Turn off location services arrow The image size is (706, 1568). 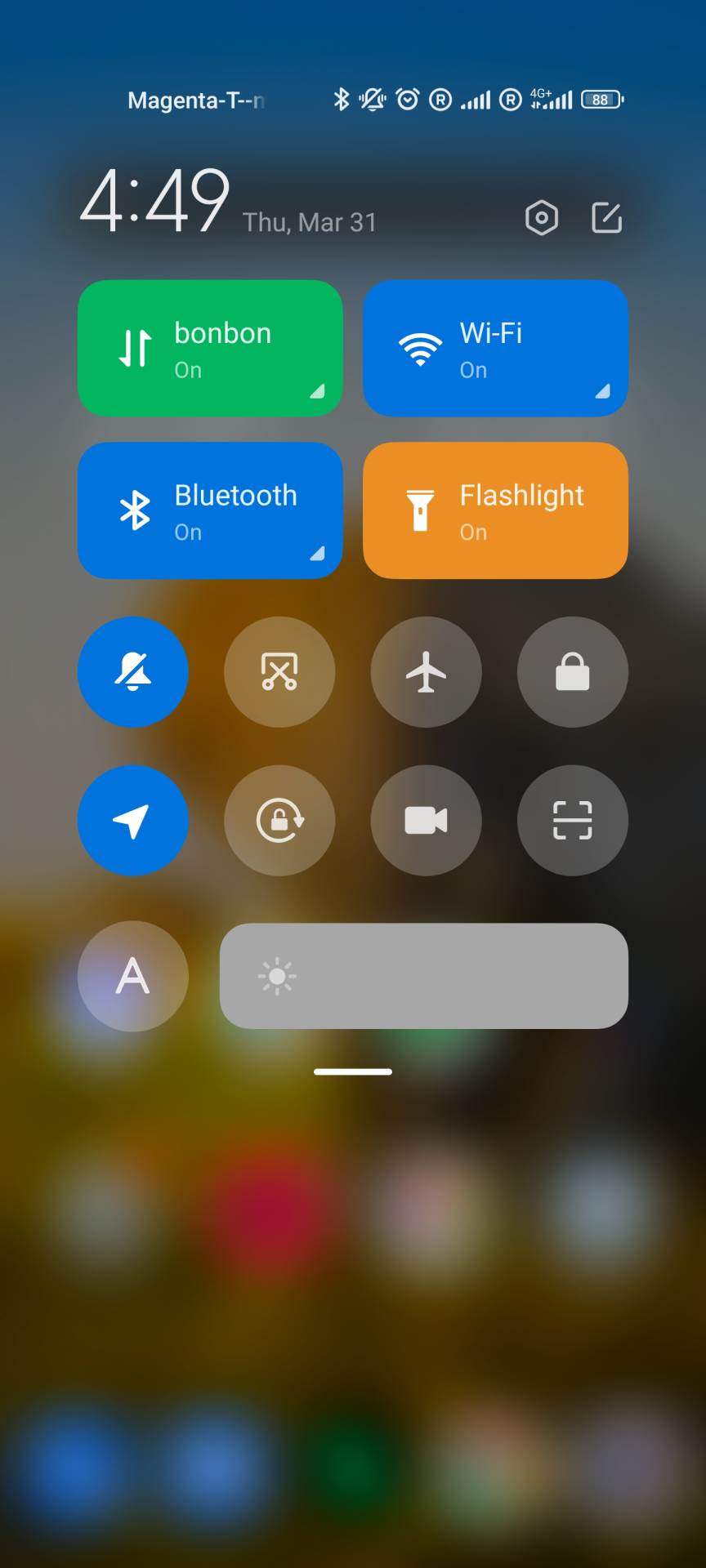click(133, 821)
